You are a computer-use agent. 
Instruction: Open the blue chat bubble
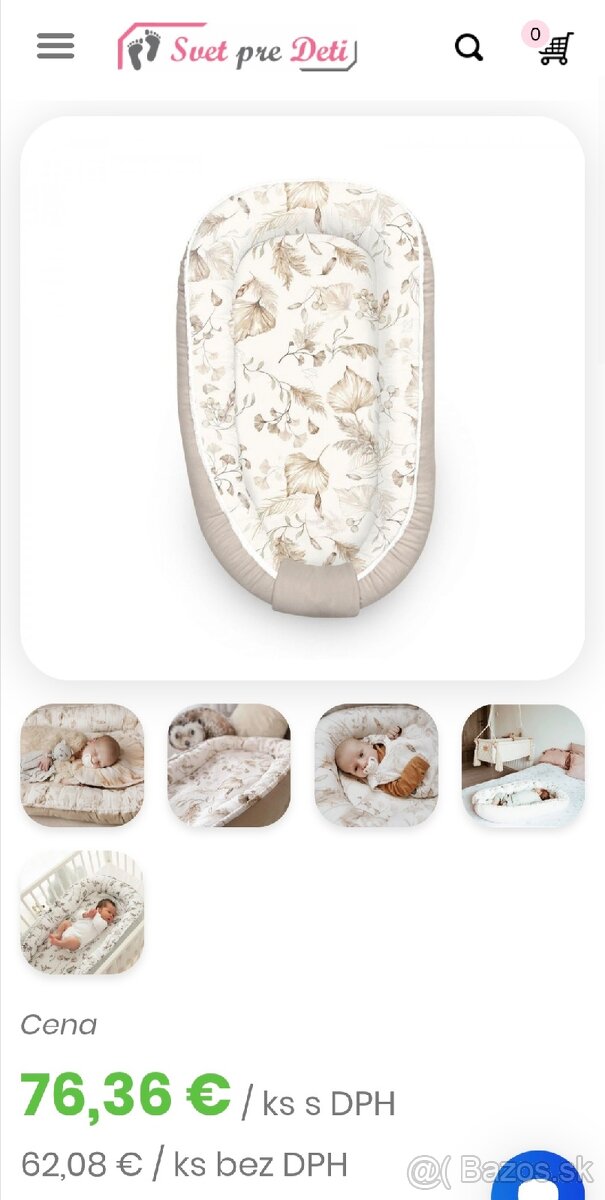[540, 1180]
